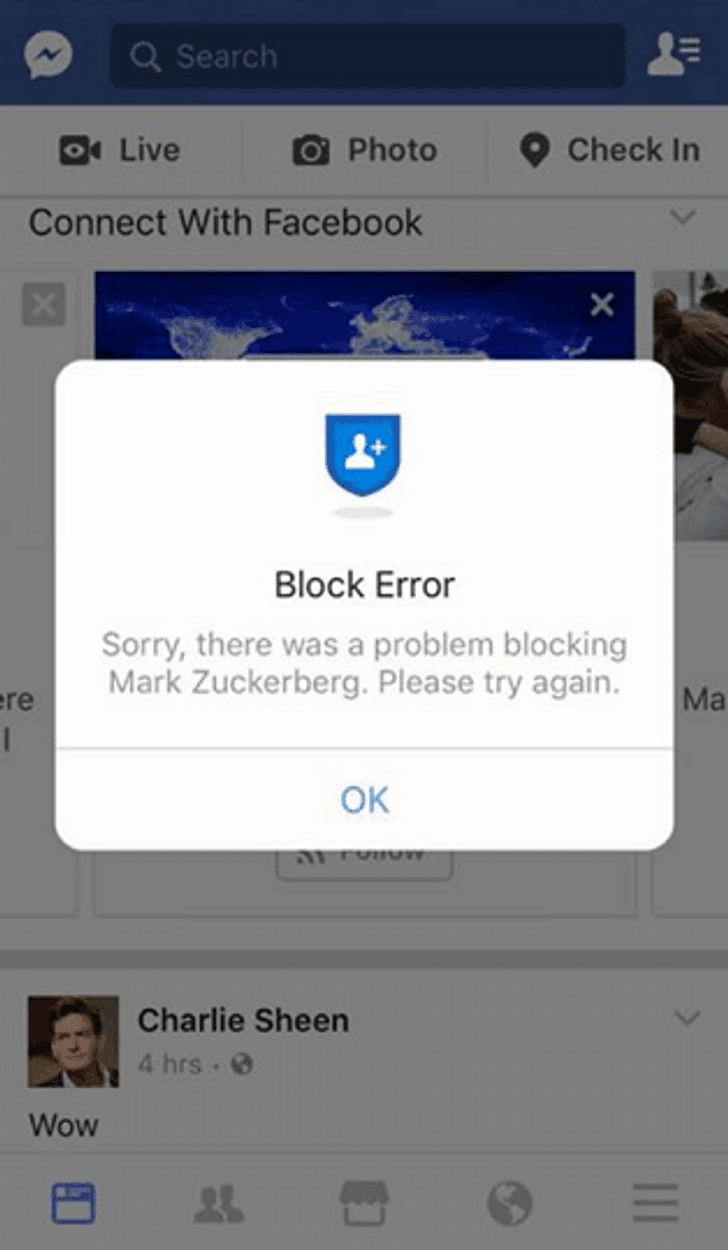Dismiss the Block Error dialog with OK
Image resolution: width=728 pixels, height=1250 pixels.
[364, 799]
